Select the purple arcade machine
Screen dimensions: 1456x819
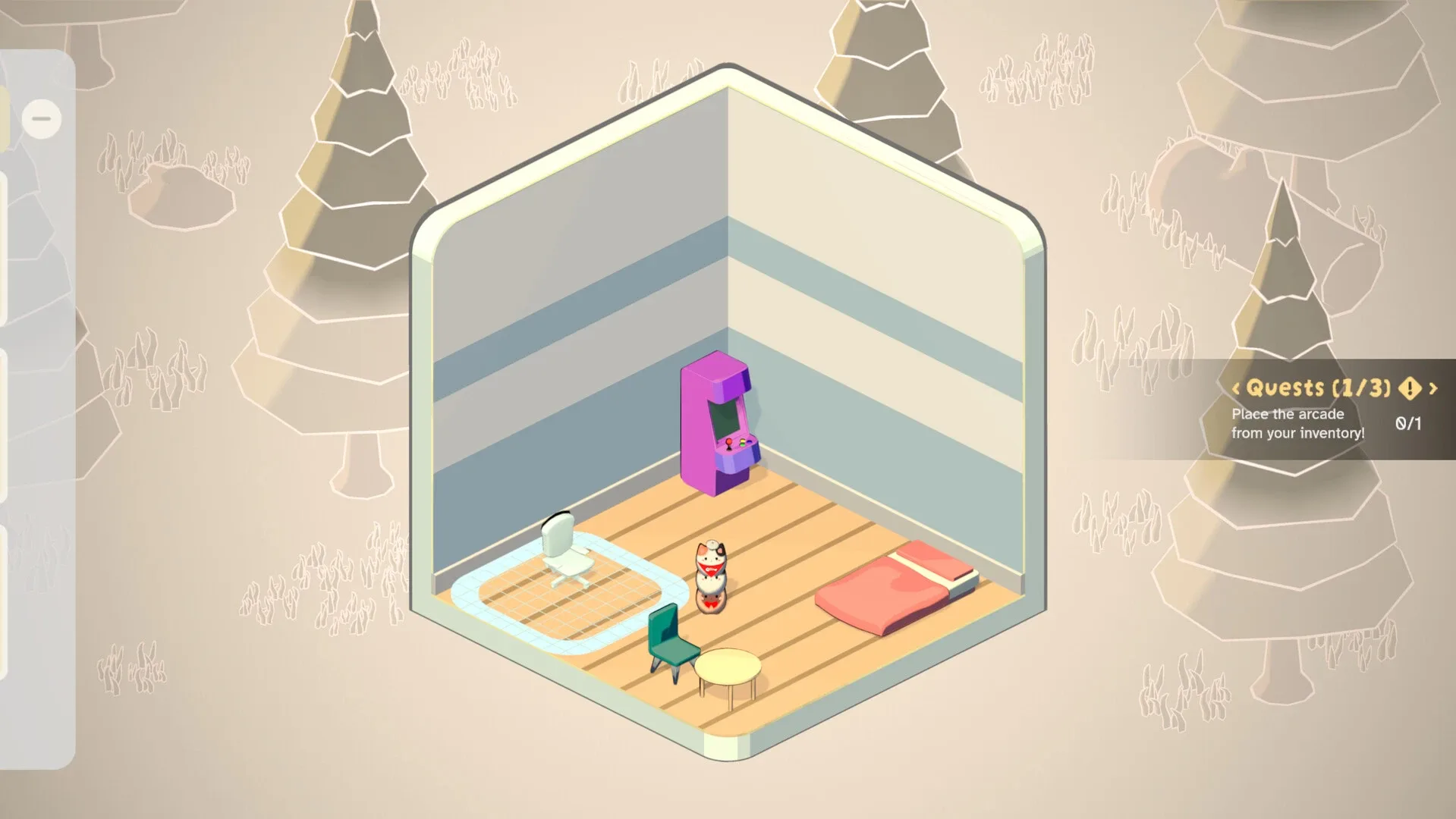716,425
